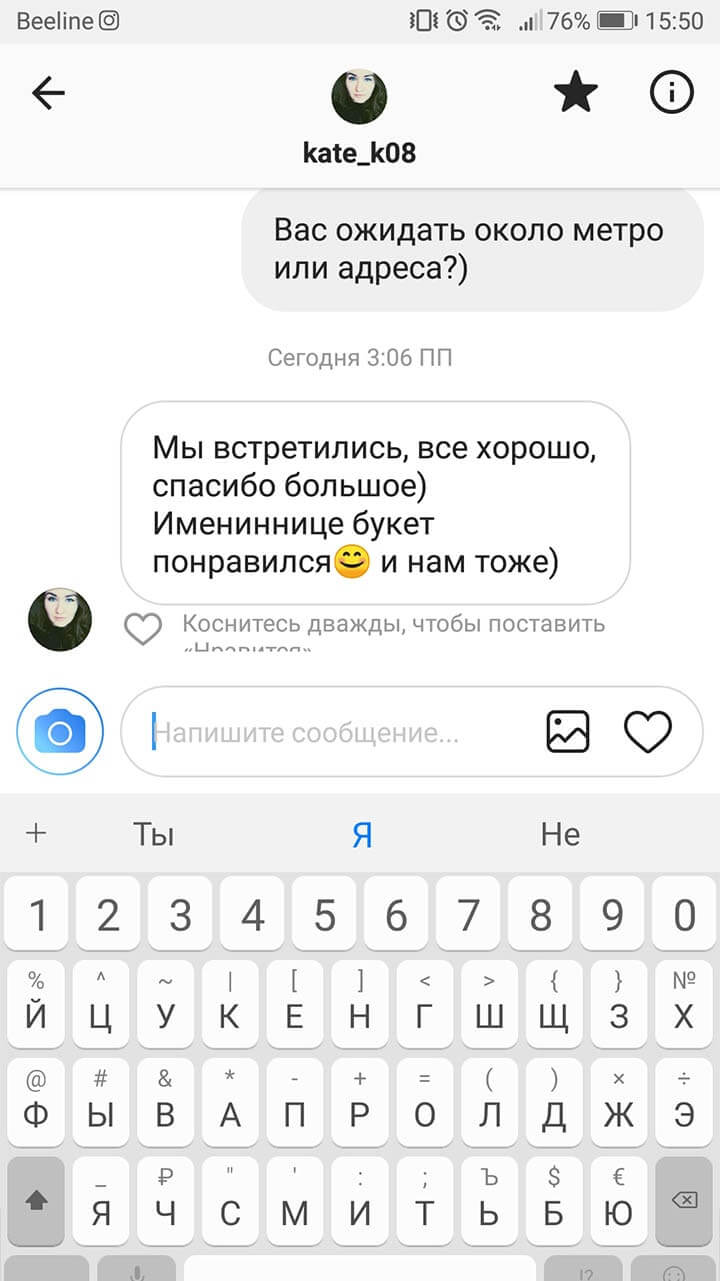Expand suggestions with plus icon
The image size is (720, 1281).
37,833
